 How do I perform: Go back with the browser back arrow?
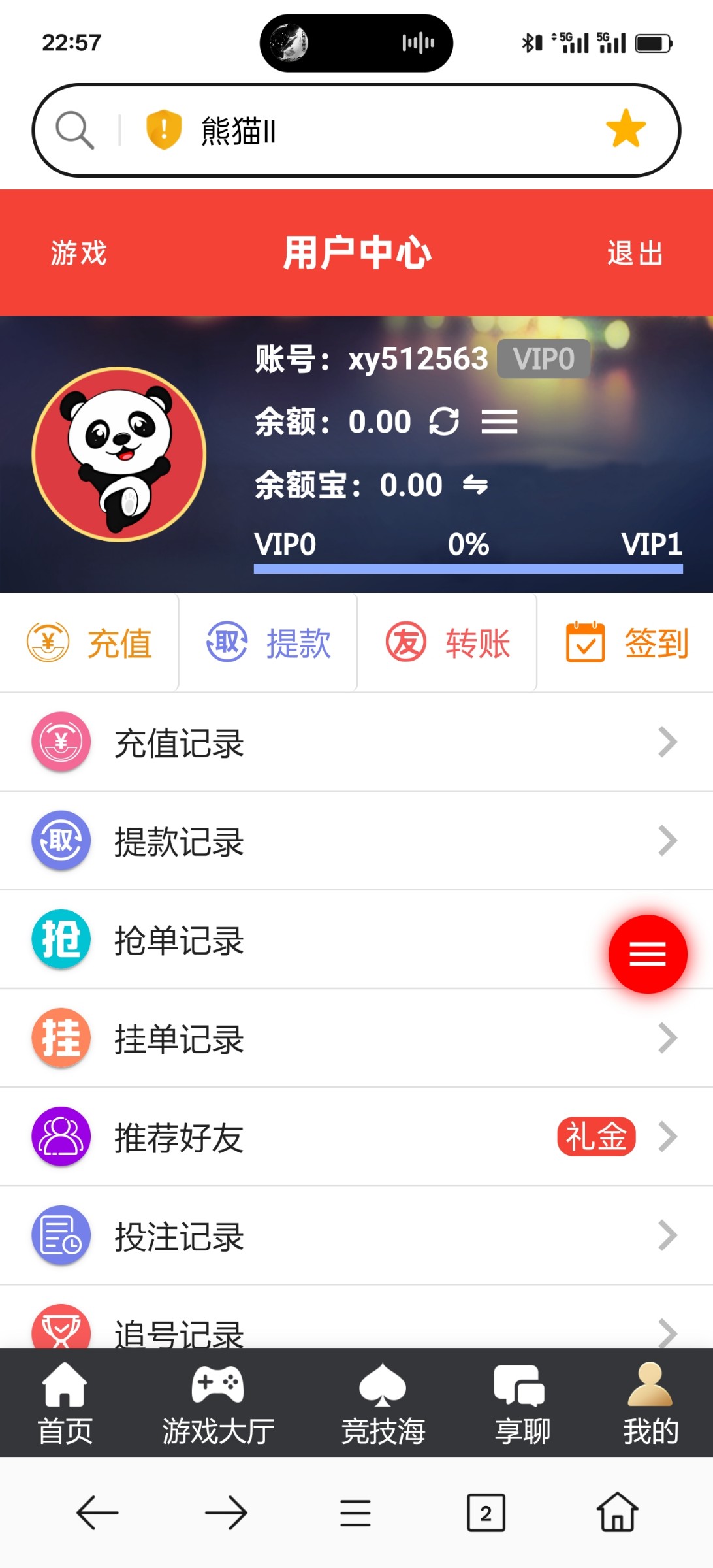(x=97, y=1512)
